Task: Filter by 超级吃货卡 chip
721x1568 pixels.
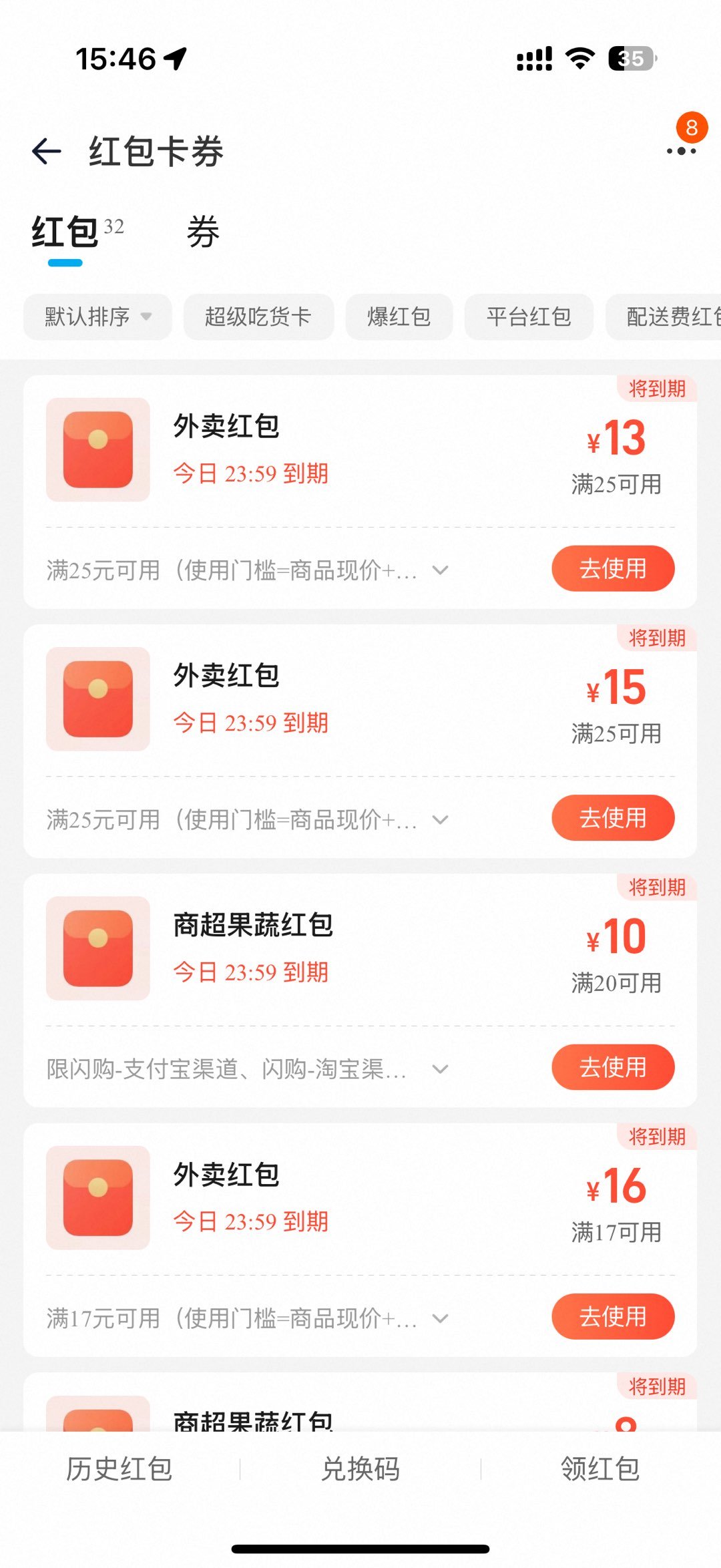Action: coord(258,317)
